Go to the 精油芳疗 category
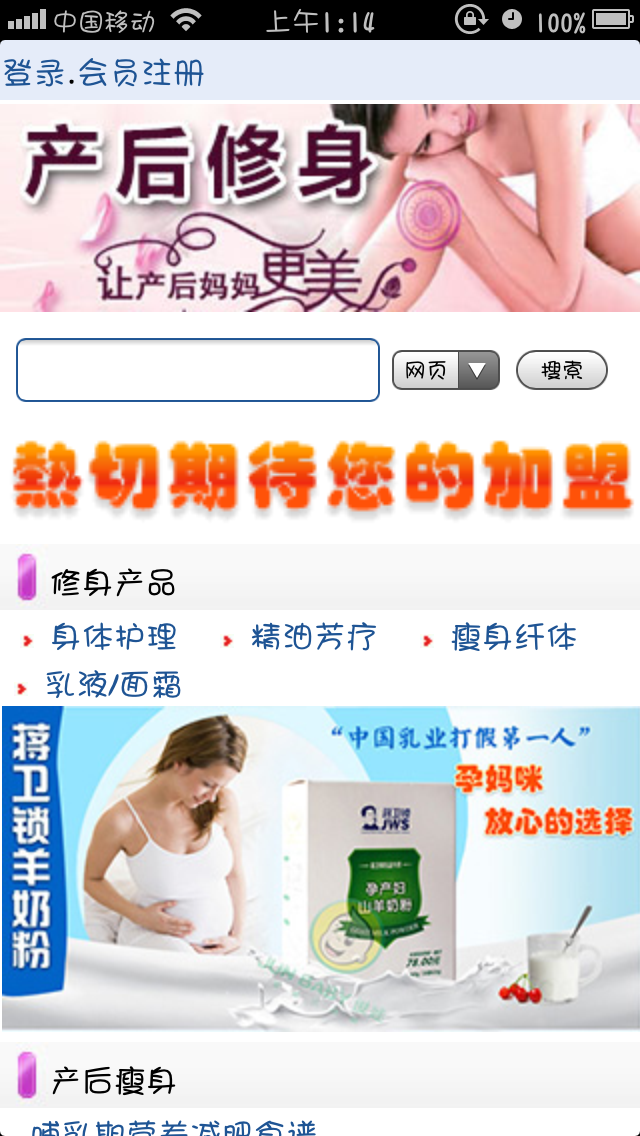640x1136 pixels. coord(314,637)
